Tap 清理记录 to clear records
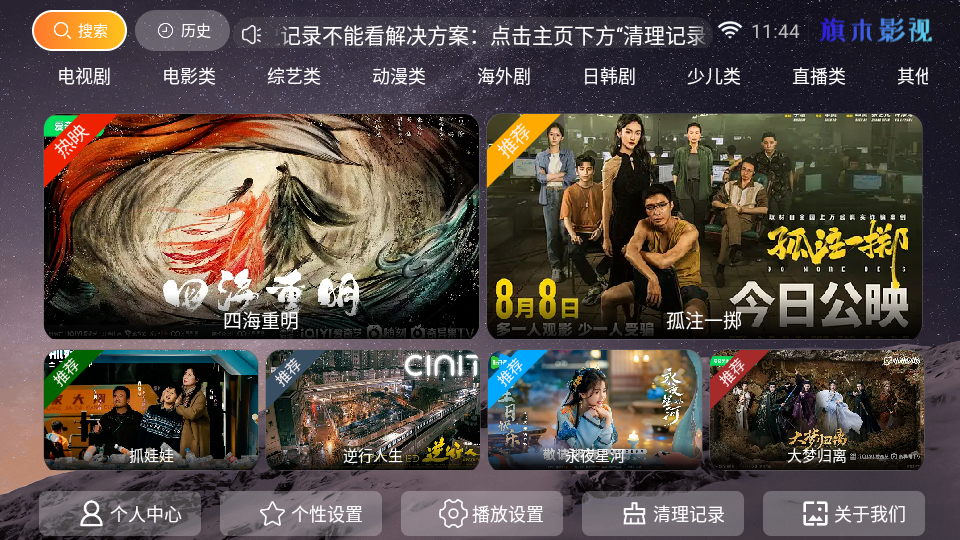Viewport: 960px width, 540px height. tap(663, 514)
